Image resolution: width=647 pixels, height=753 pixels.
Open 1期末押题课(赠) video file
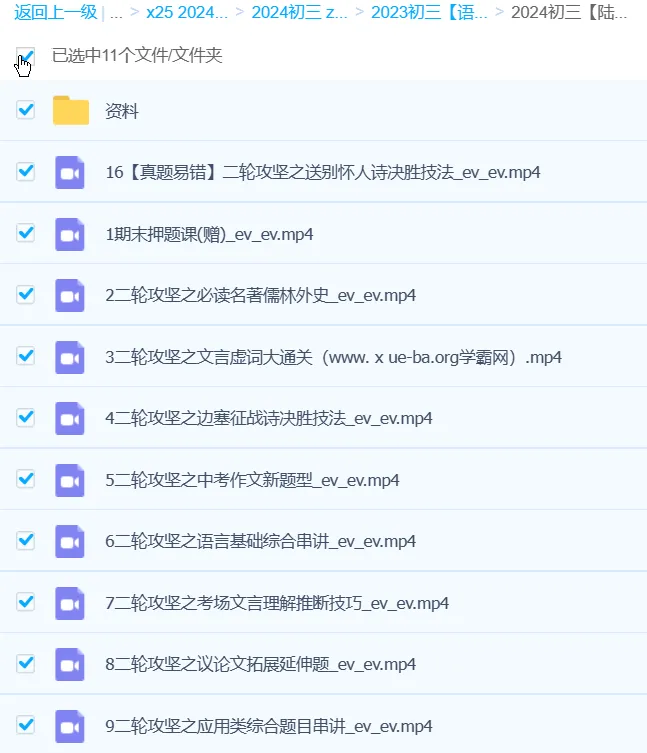tap(209, 234)
